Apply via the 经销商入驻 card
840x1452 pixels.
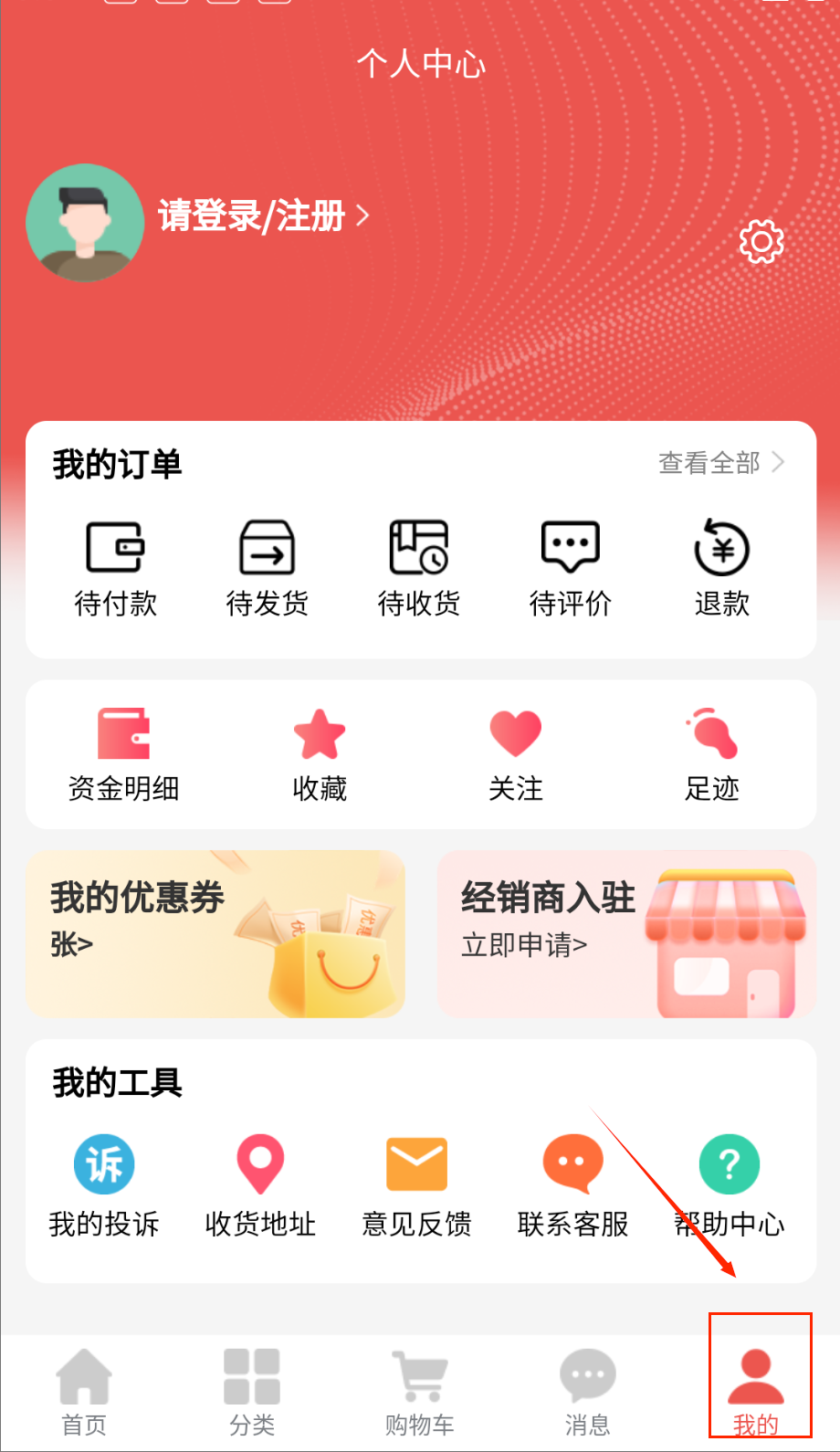pos(626,933)
